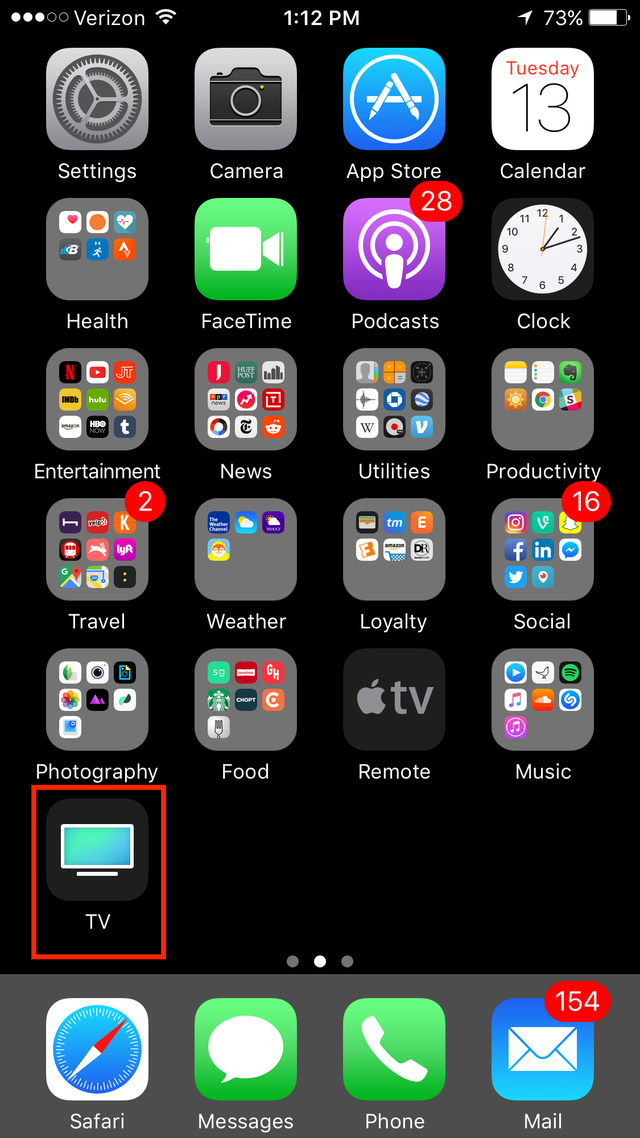This screenshot has height=1138, width=640.
Task: Start the FaceTime app
Action: (x=246, y=249)
